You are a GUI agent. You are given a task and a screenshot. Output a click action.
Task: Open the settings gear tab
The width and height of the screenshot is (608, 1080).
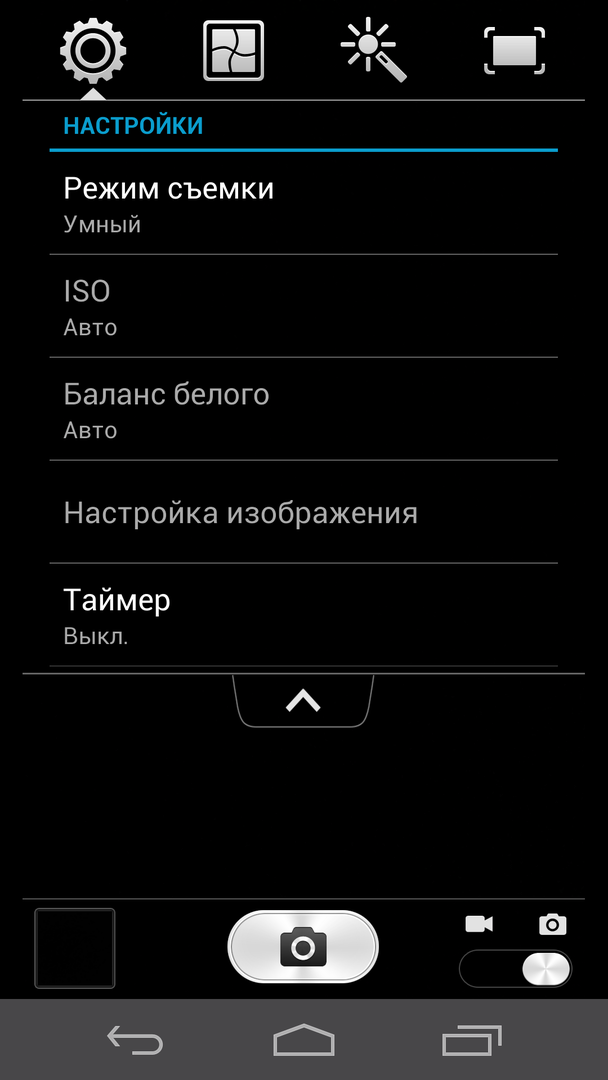pos(92,50)
